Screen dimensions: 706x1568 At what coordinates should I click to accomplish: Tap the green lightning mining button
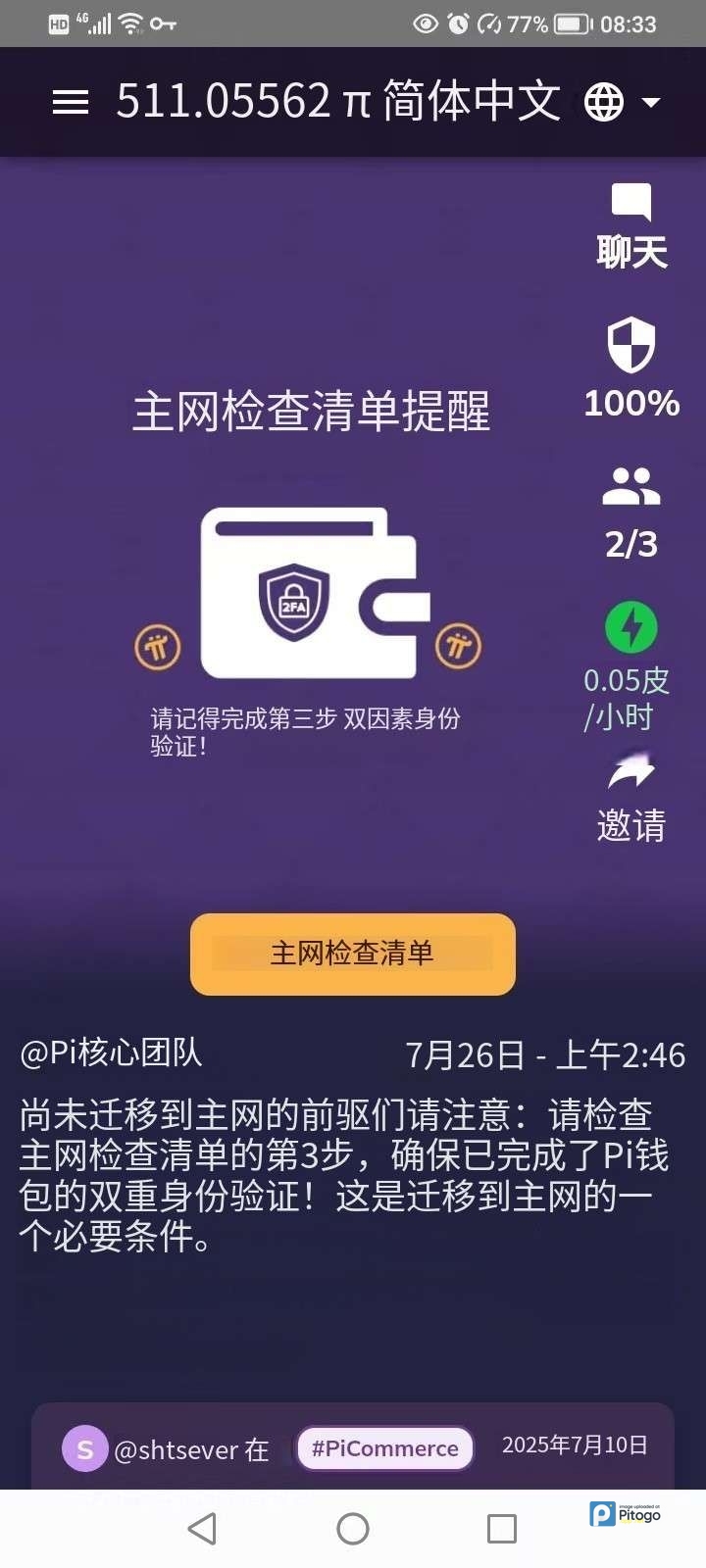pos(631,628)
